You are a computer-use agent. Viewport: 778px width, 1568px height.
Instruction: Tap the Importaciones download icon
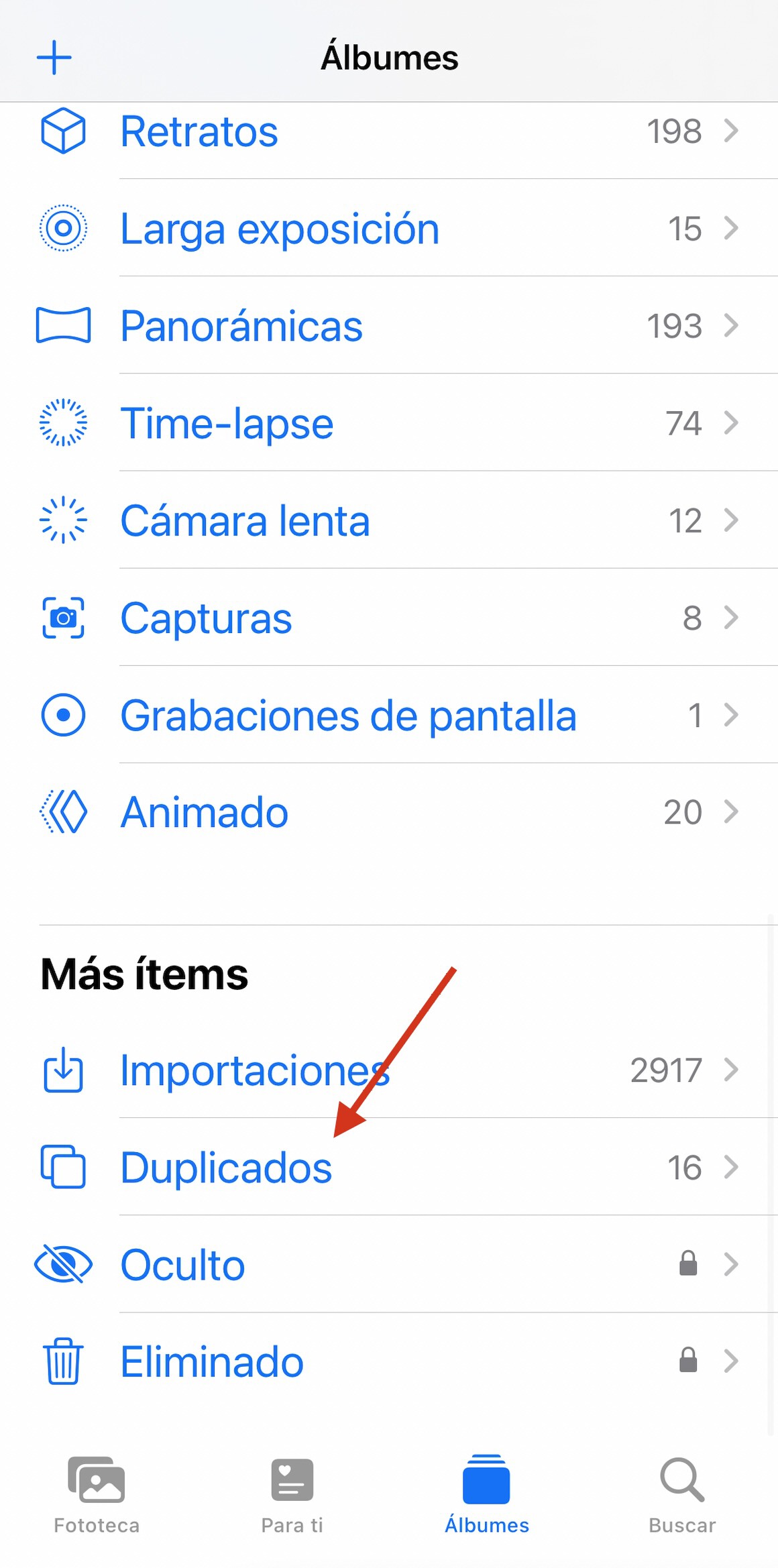click(63, 1071)
